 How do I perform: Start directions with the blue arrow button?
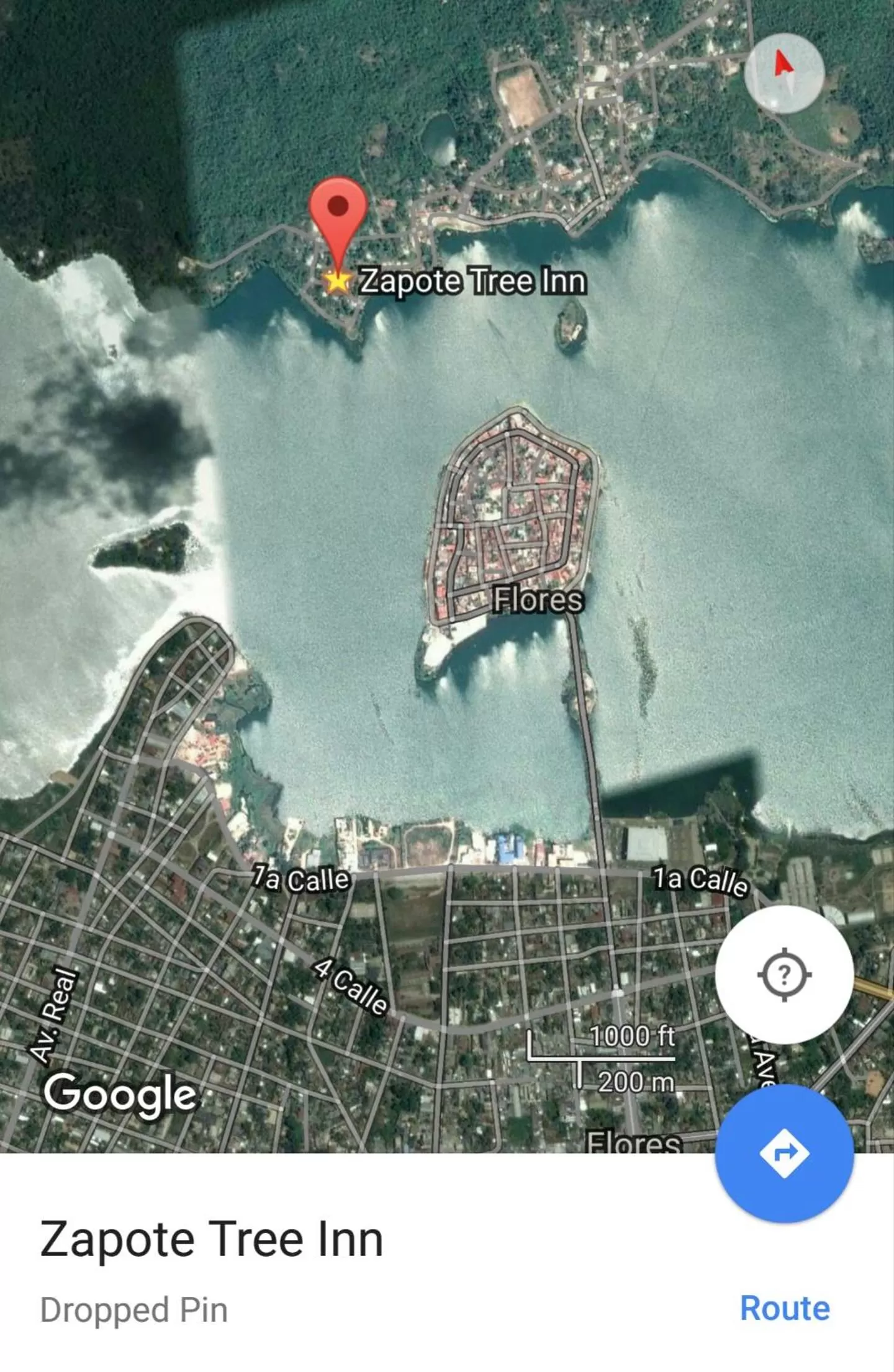[784, 1153]
